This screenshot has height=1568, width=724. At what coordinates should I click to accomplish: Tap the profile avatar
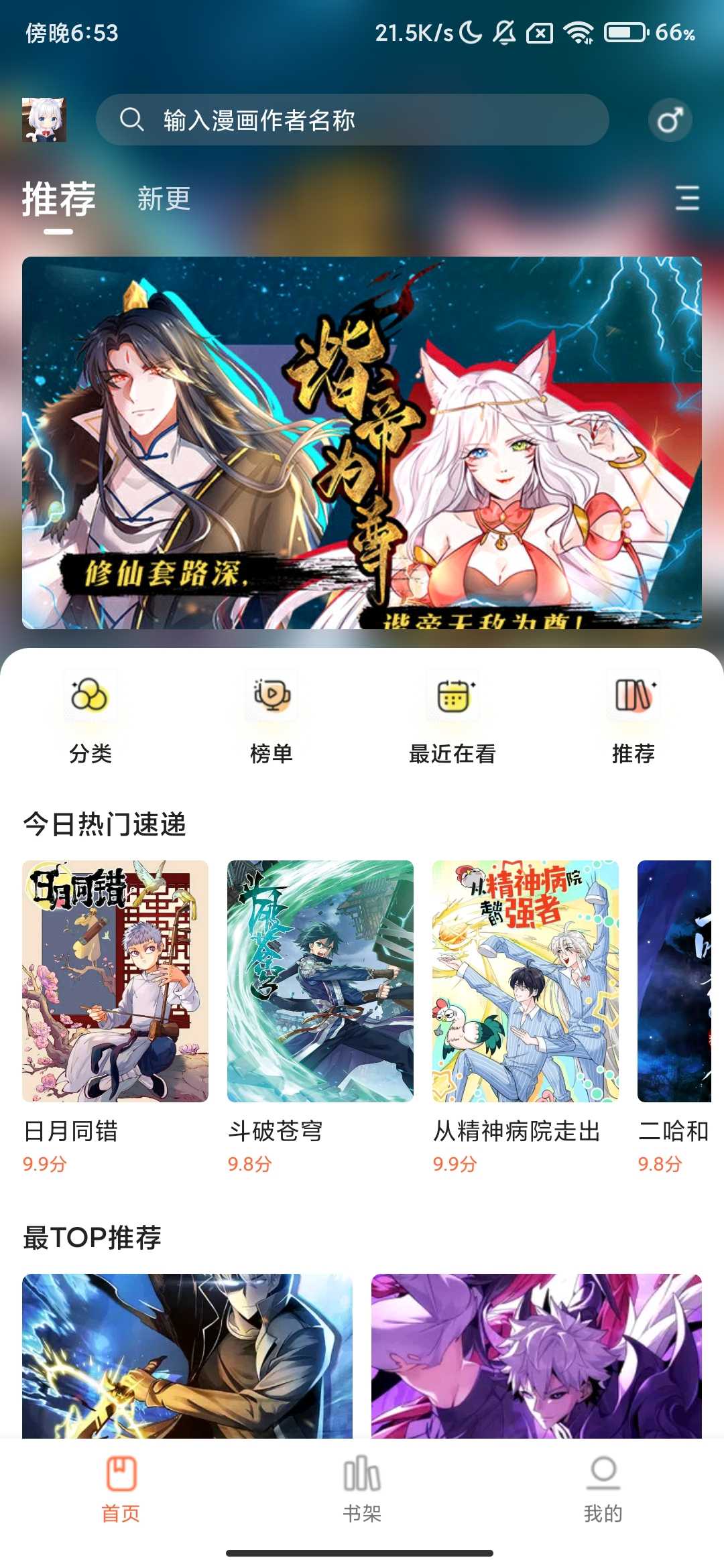click(x=44, y=120)
